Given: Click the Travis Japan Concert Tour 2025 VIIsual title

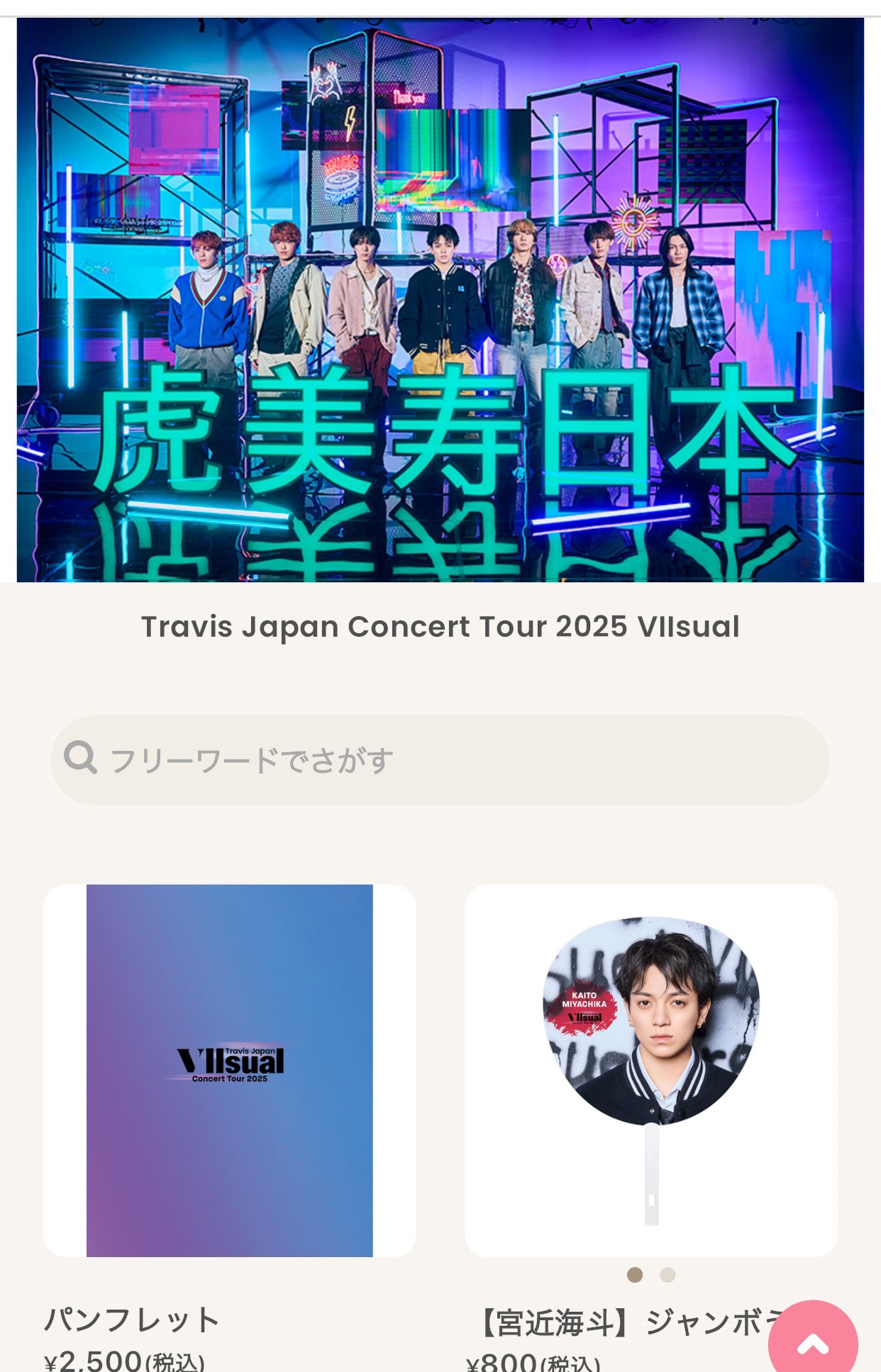Looking at the screenshot, I should (440, 625).
